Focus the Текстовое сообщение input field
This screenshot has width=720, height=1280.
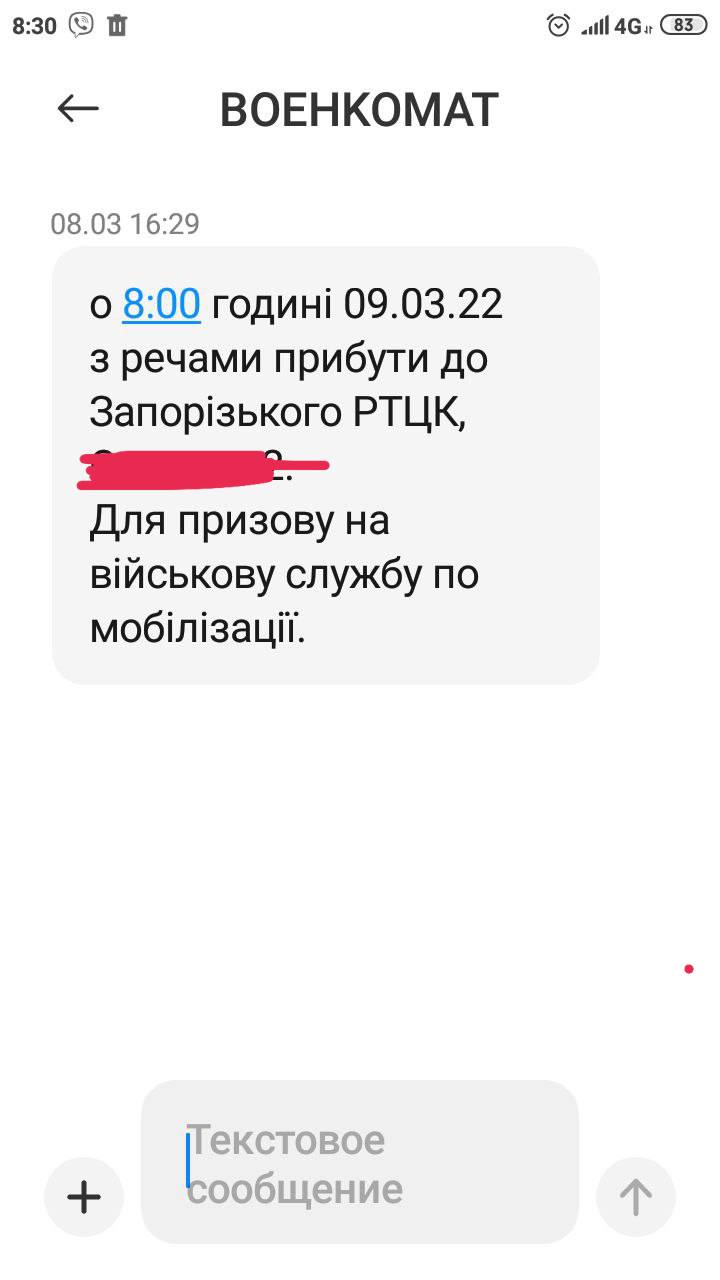click(360, 1162)
